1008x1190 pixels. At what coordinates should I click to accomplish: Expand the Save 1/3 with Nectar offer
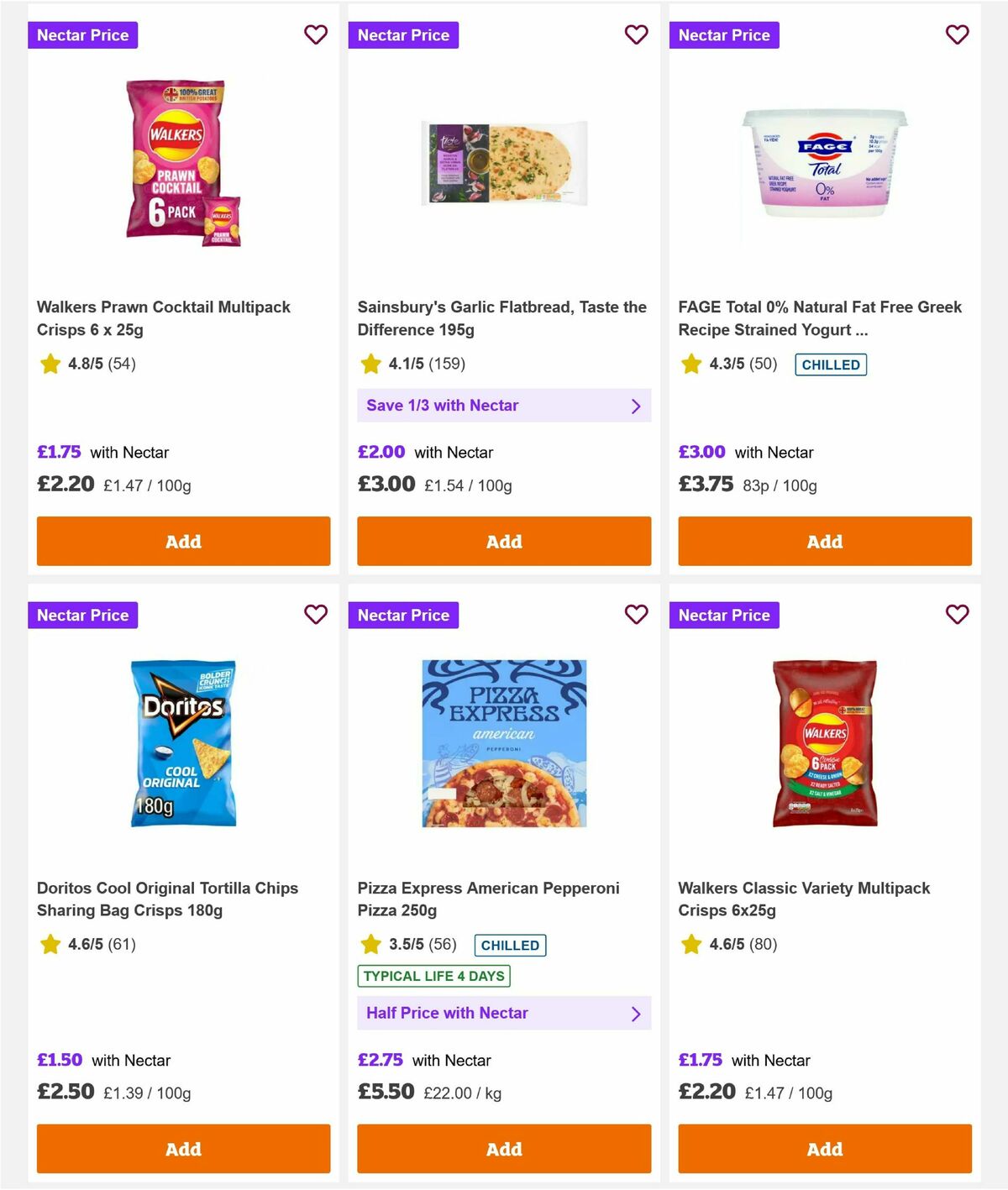point(504,406)
